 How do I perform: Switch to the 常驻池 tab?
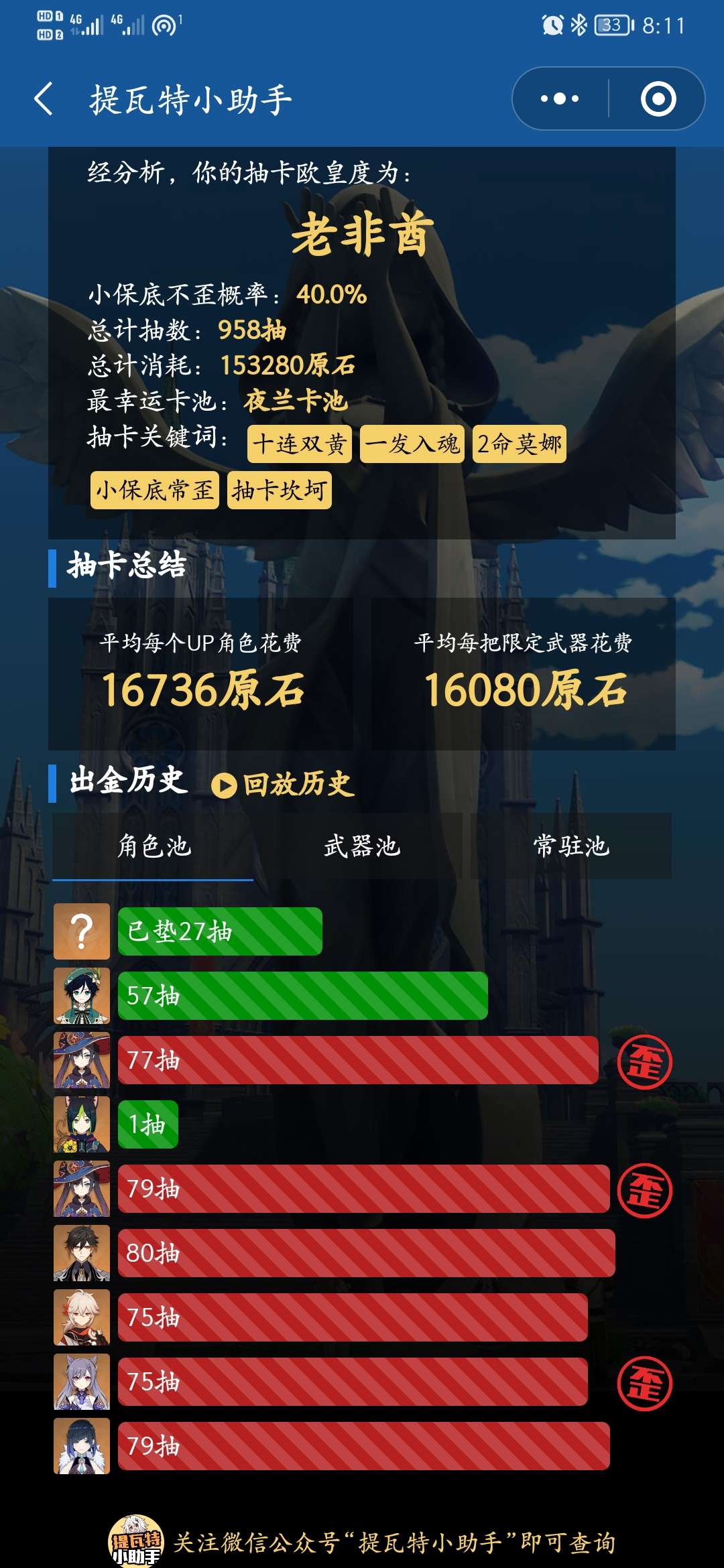pyautogui.click(x=570, y=846)
